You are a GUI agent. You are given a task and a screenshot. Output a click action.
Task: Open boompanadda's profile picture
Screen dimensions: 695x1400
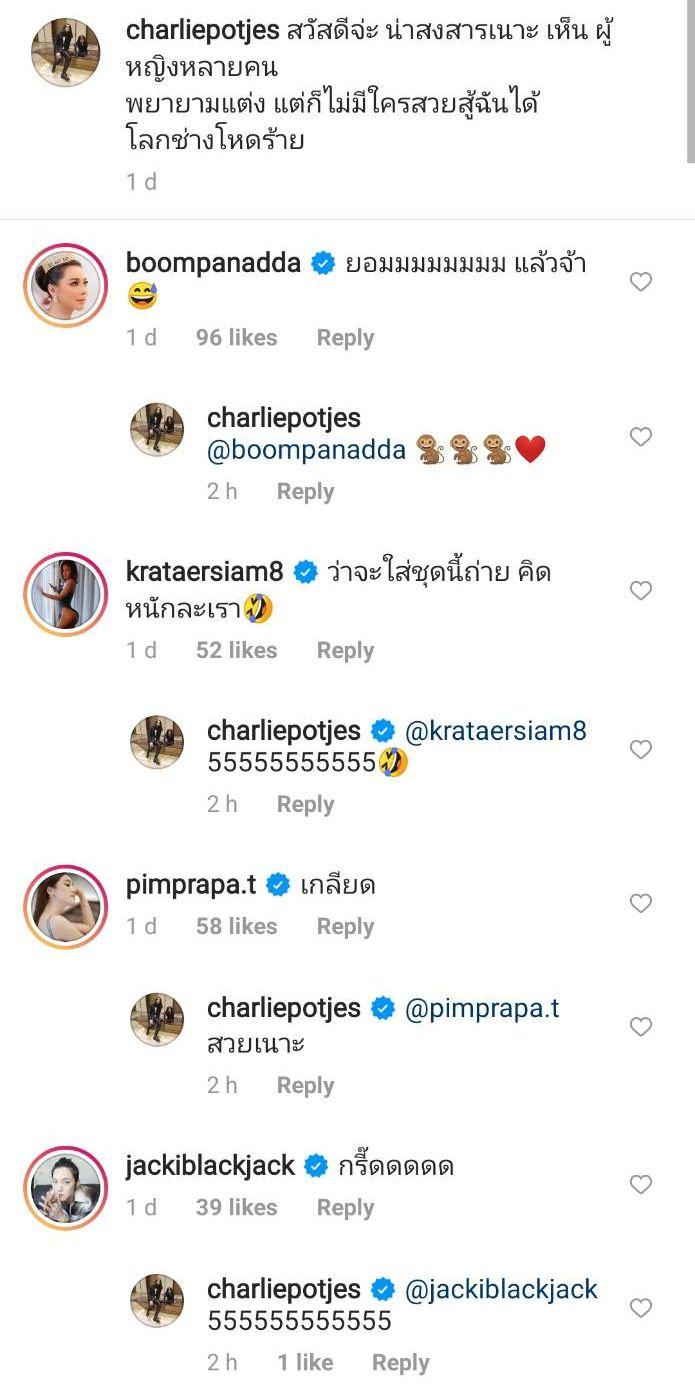coord(65,285)
